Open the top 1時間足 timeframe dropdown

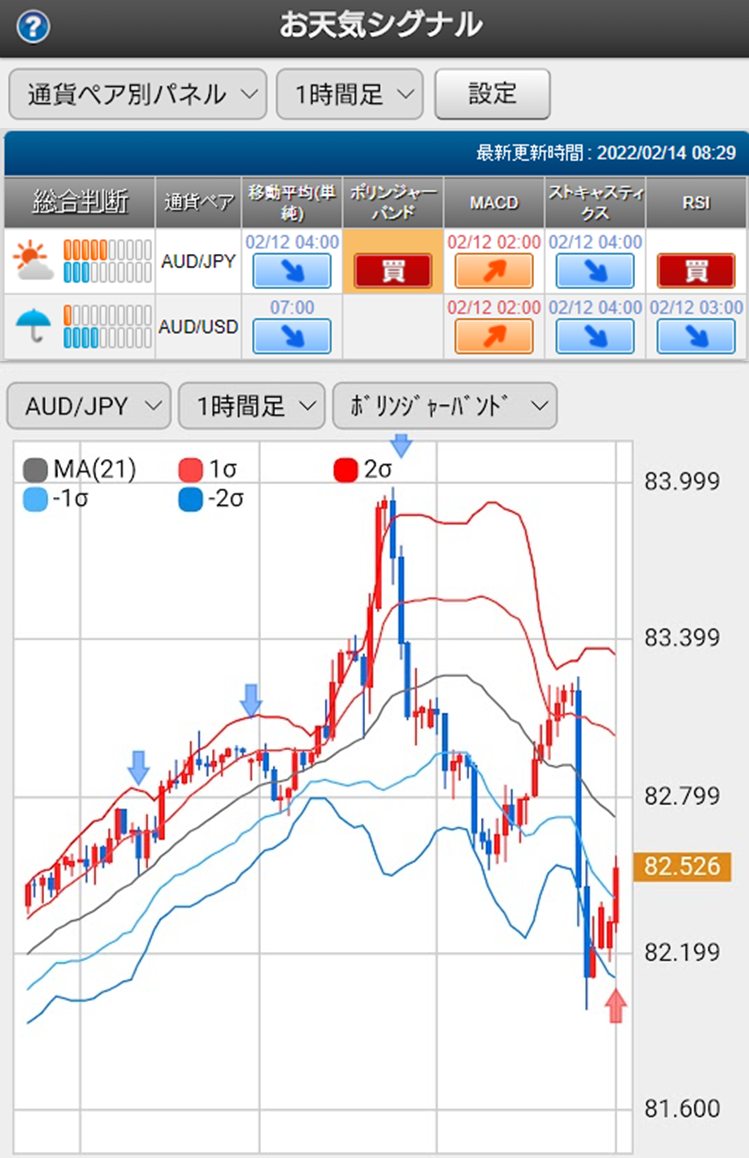[x=349, y=94]
